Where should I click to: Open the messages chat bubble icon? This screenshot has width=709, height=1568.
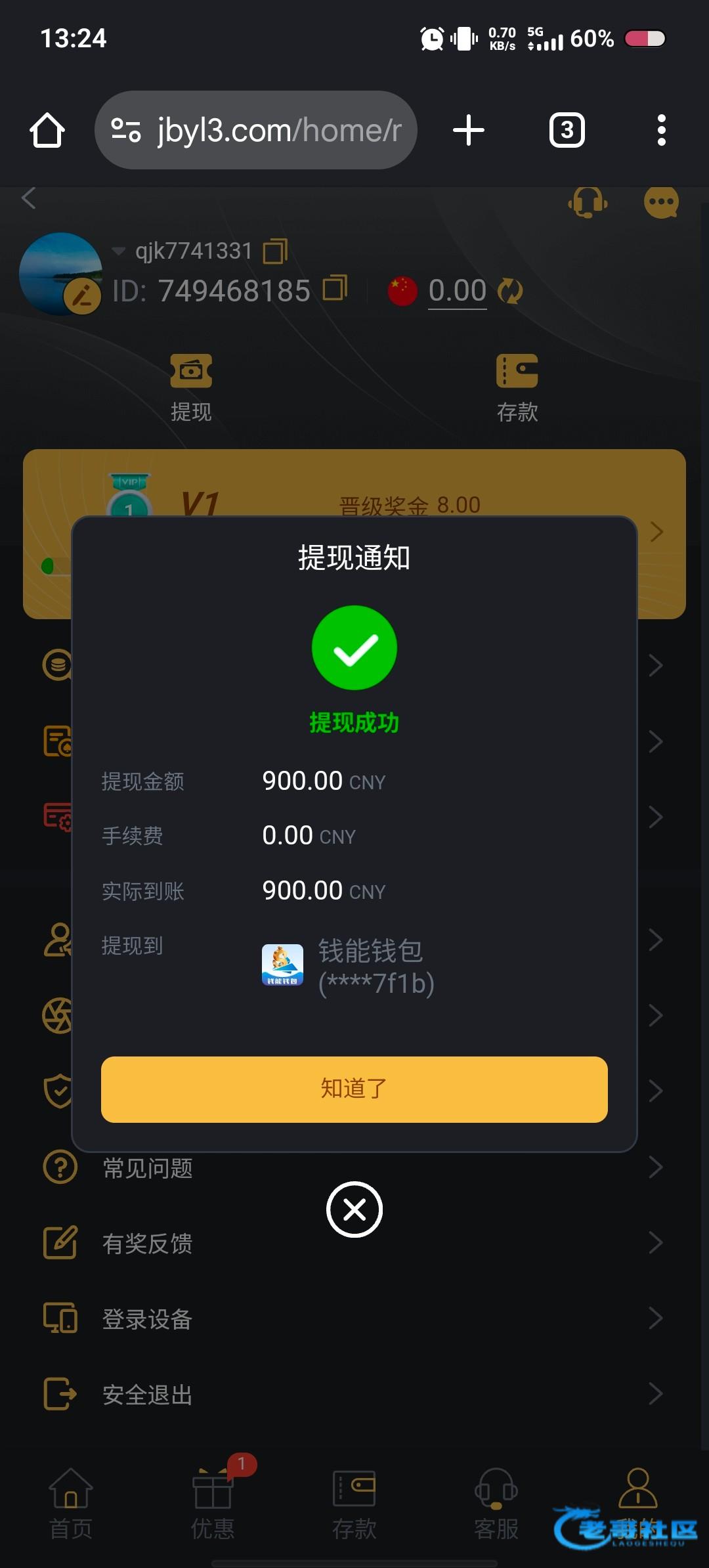[x=660, y=202]
